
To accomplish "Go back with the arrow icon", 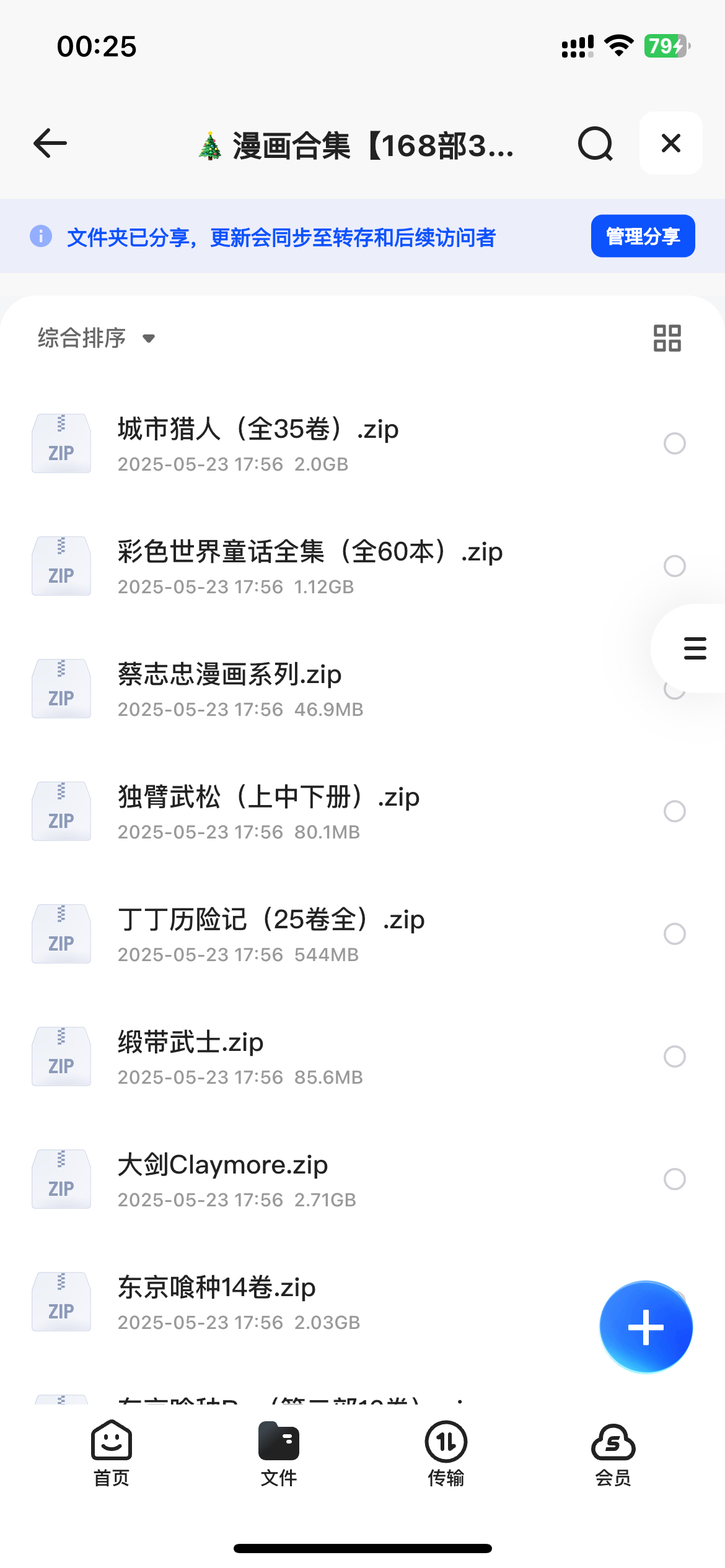I will (50, 144).
